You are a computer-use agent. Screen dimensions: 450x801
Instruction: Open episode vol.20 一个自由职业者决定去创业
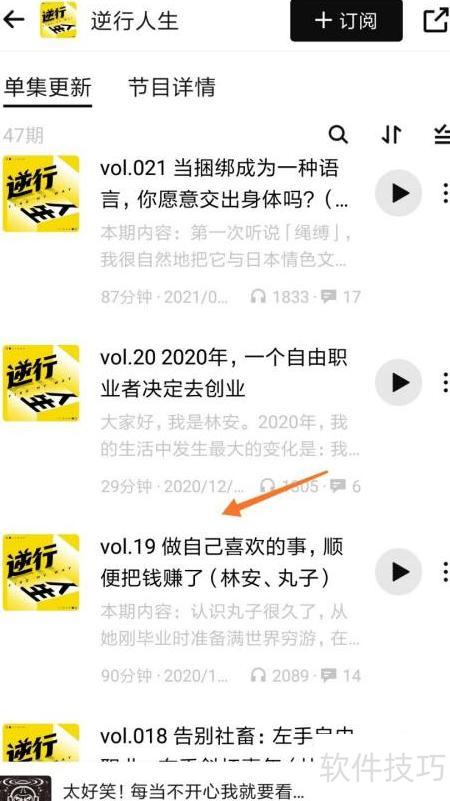tap(225, 374)
